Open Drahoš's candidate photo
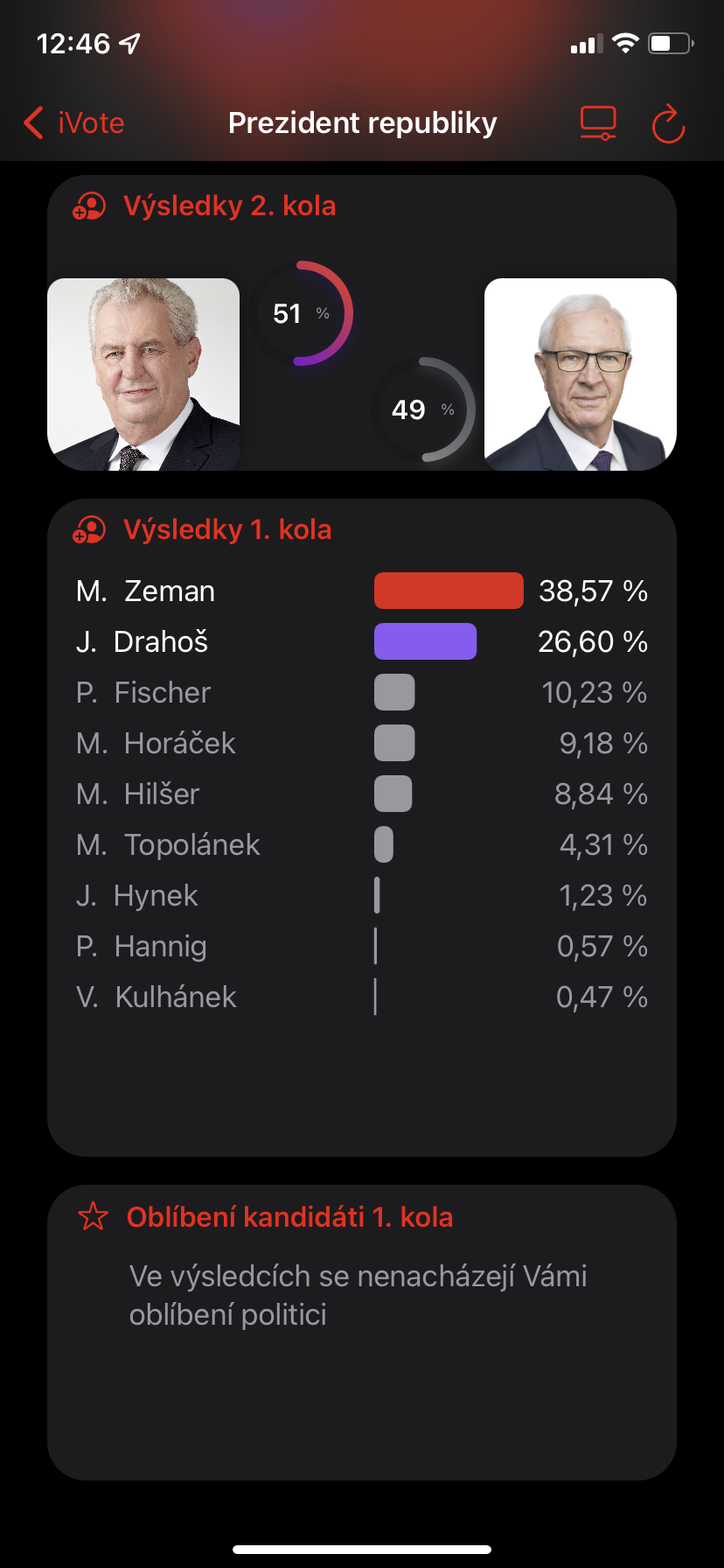 (581, 374)
